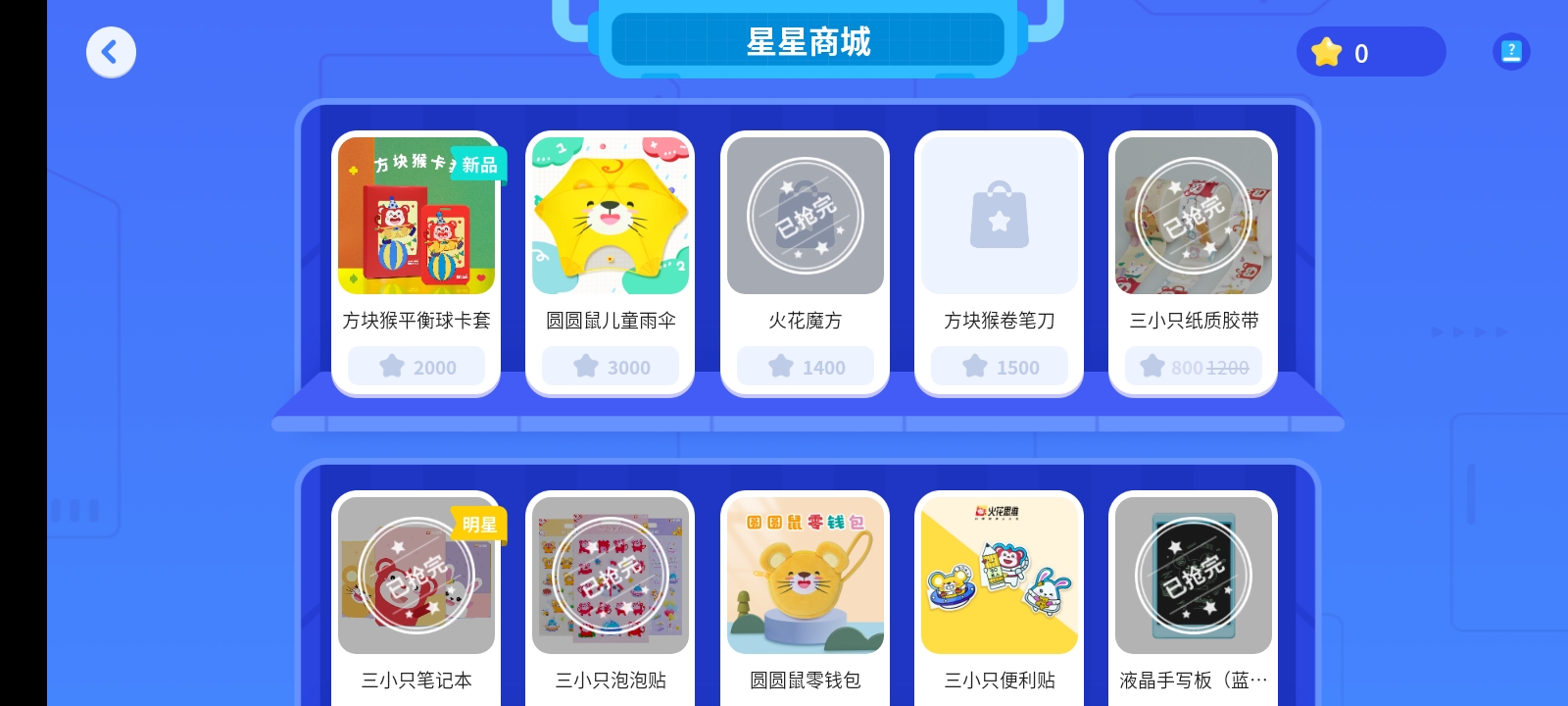Open the 方块猴平衡球卡套 product card
Image resolution: width=1568 pixels, height=706 pixels.
416,264
